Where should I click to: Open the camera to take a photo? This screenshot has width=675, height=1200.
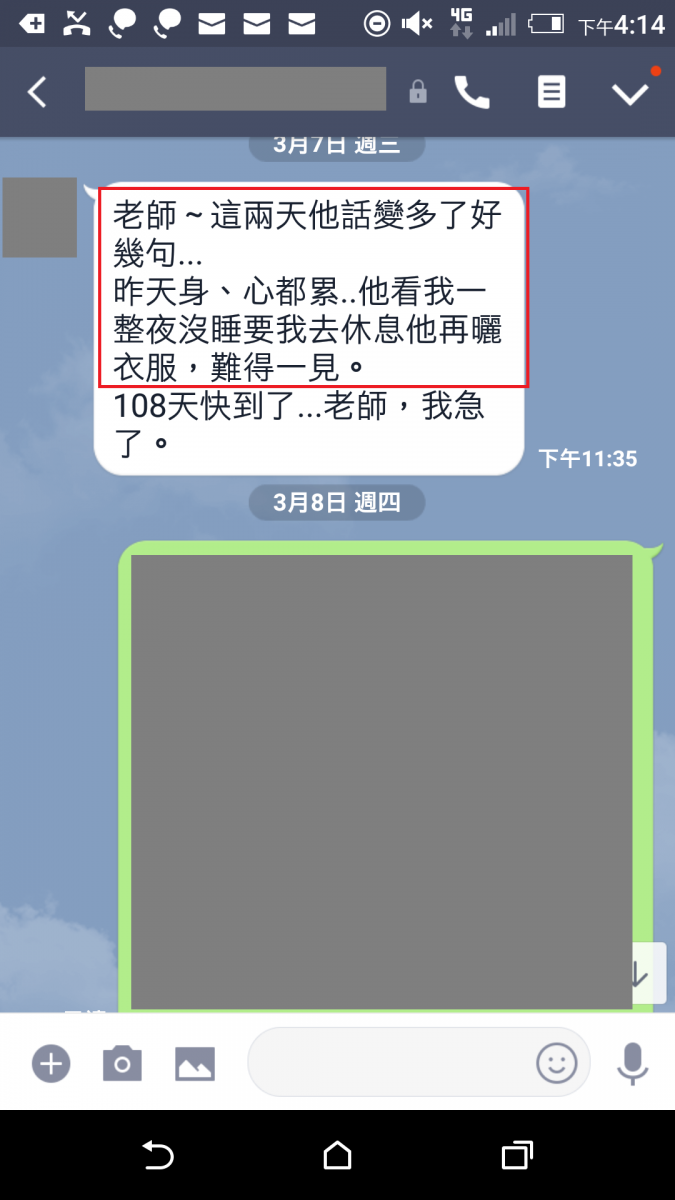pyautogui.click(x=122, y=1063)
